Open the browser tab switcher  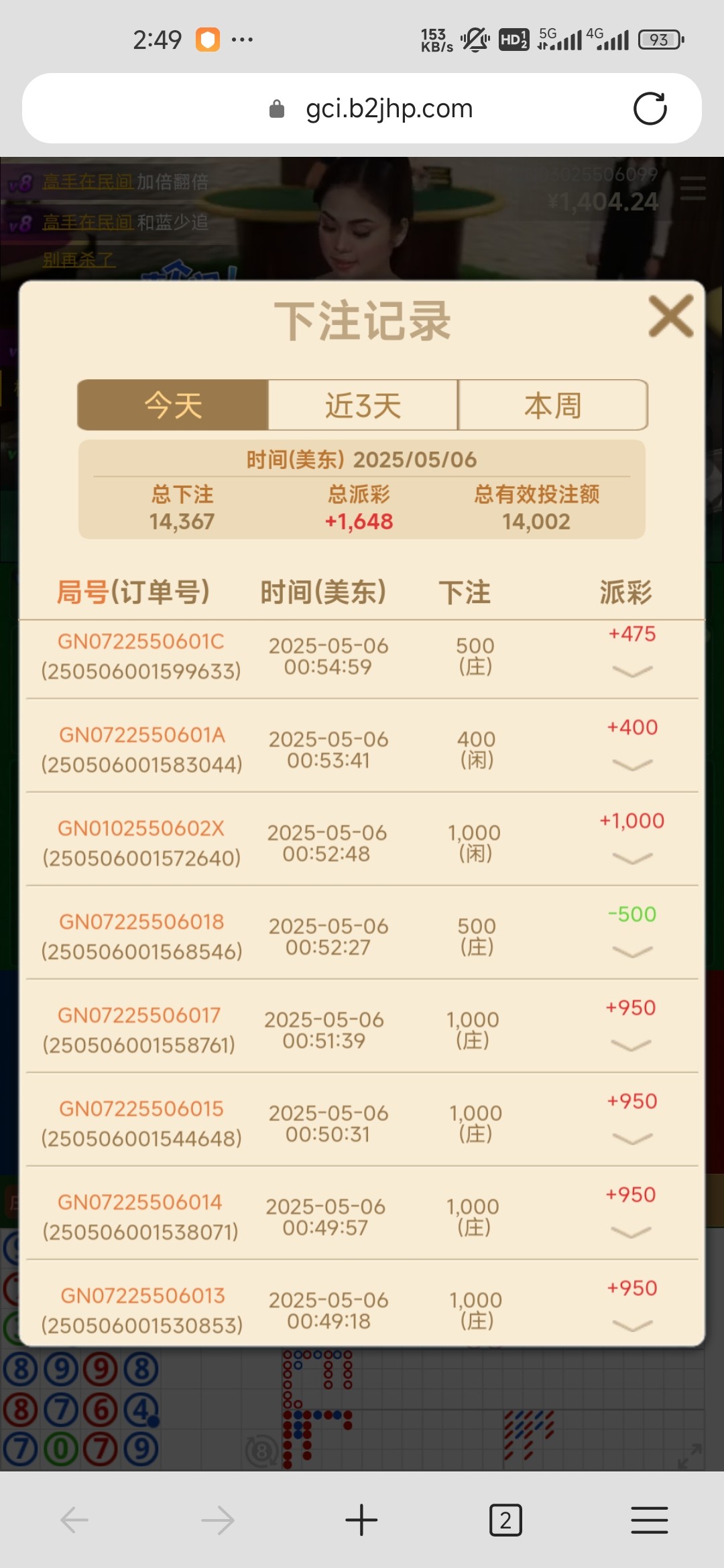(505, 1520)
